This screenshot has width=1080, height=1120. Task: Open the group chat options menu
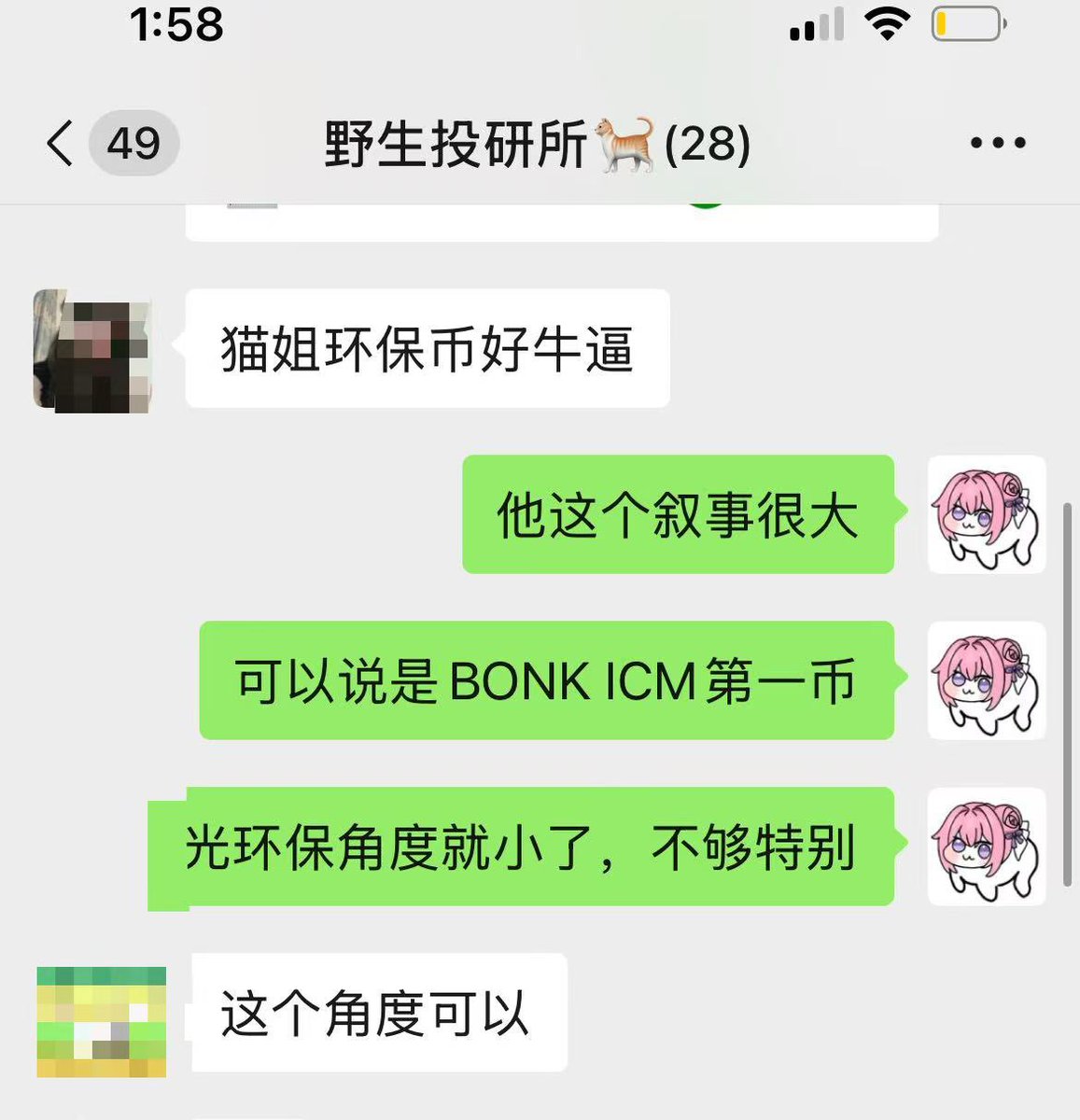[x=997, y=144]
